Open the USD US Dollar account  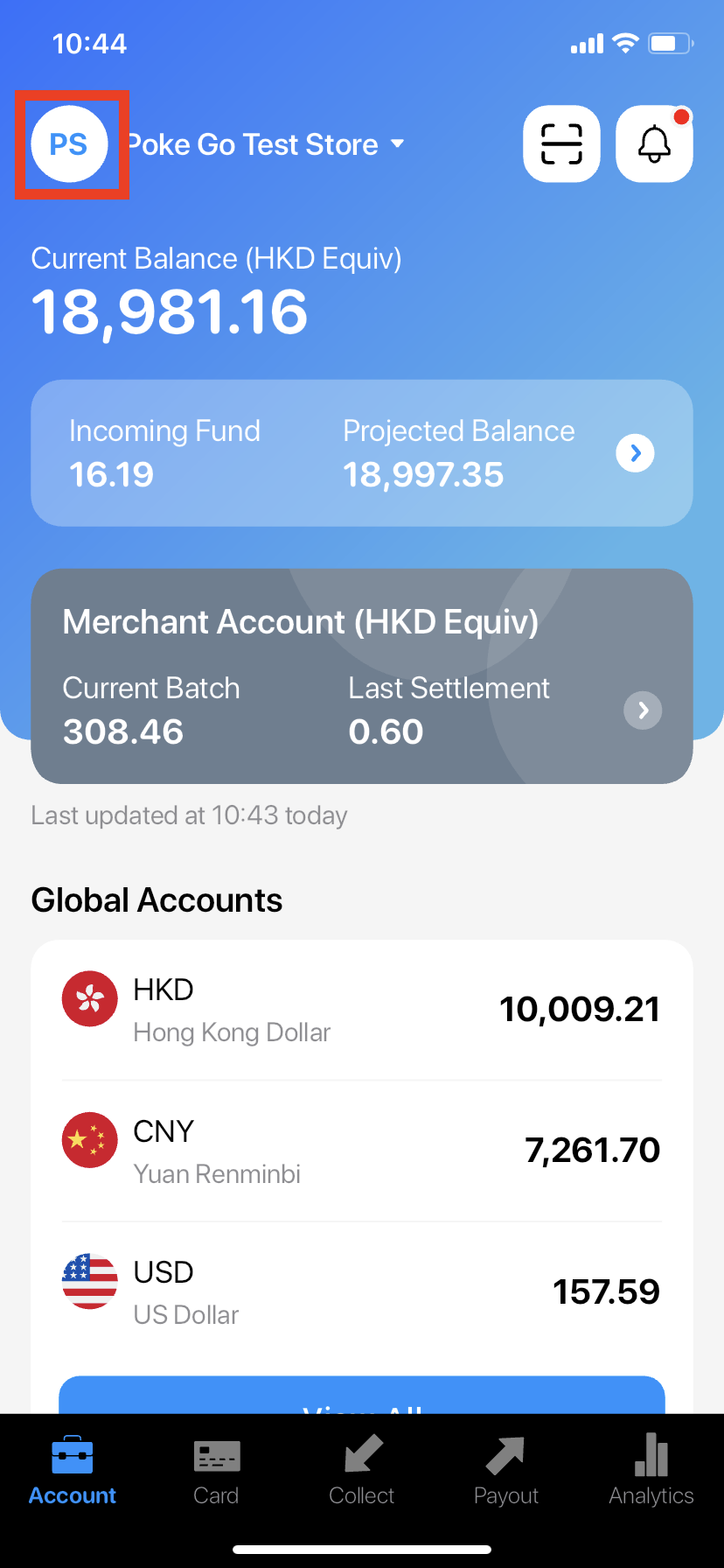click(361, 1291)
